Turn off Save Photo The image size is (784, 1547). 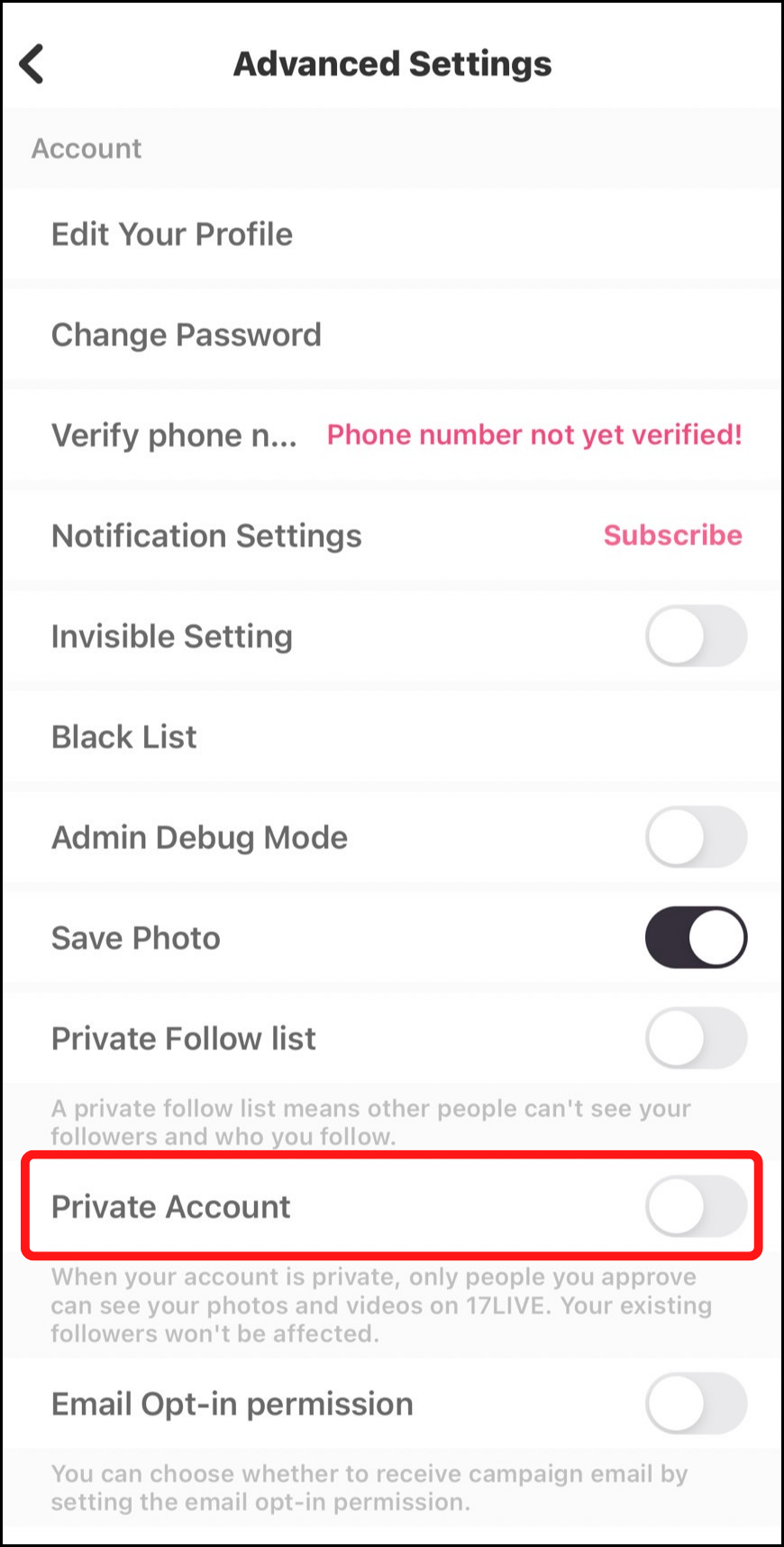[x=695, y=938]
